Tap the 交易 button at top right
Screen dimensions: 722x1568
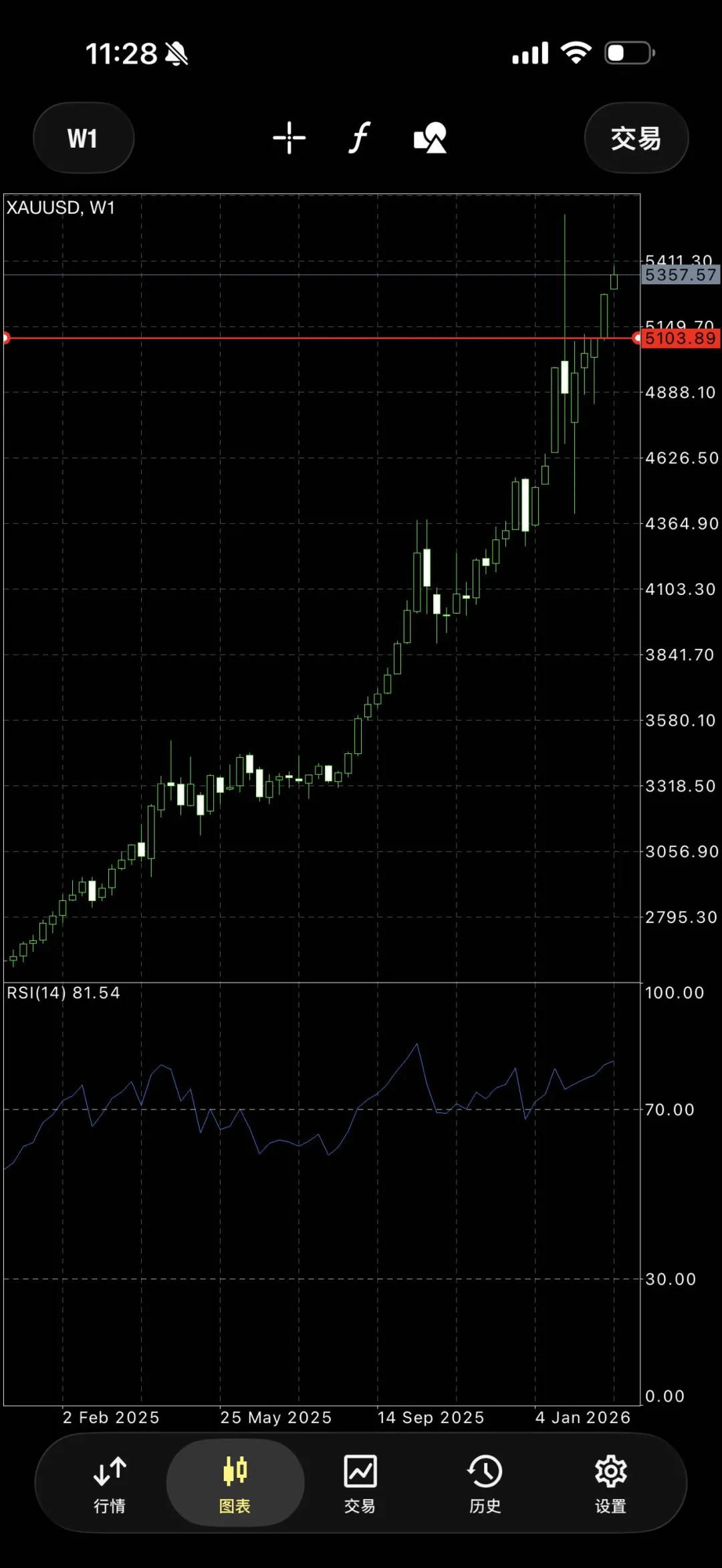click(636, 138)
